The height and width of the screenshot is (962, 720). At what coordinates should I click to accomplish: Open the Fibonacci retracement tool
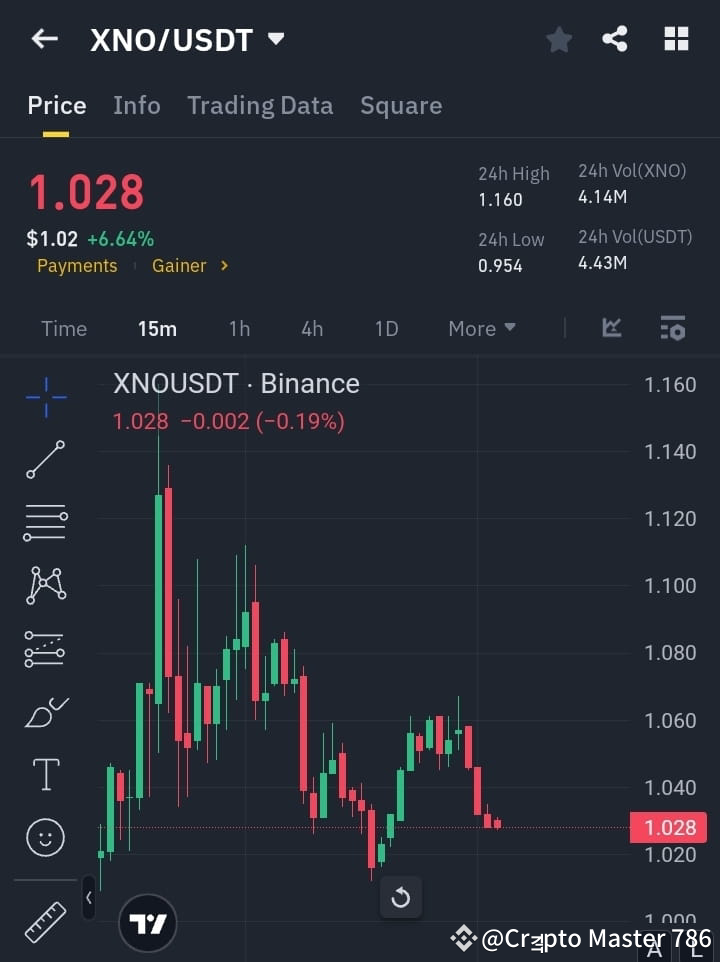click(45, 649)
